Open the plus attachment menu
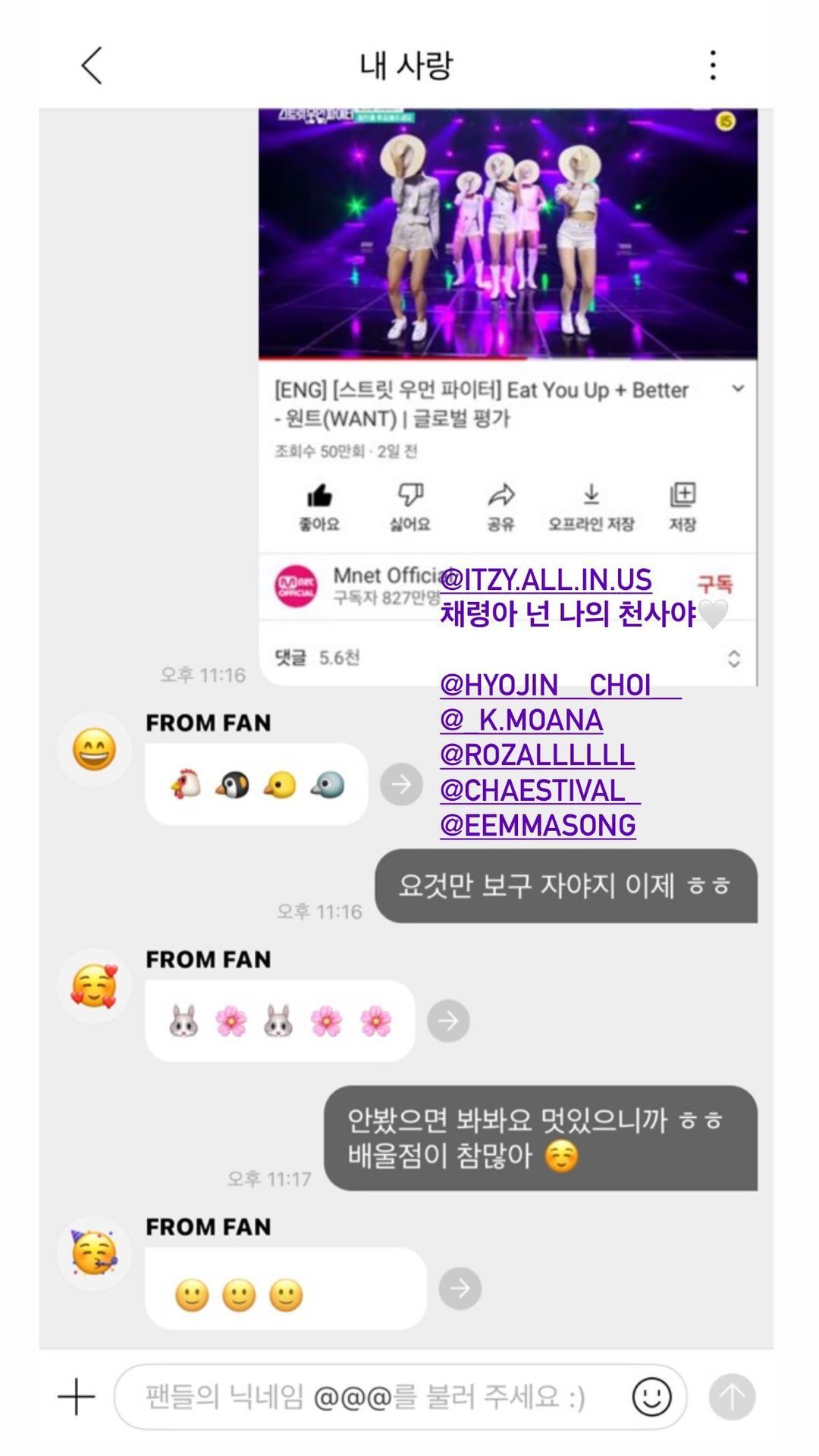The height and width of the screenshot is (1456, 819). click(x=77, y=1397)
